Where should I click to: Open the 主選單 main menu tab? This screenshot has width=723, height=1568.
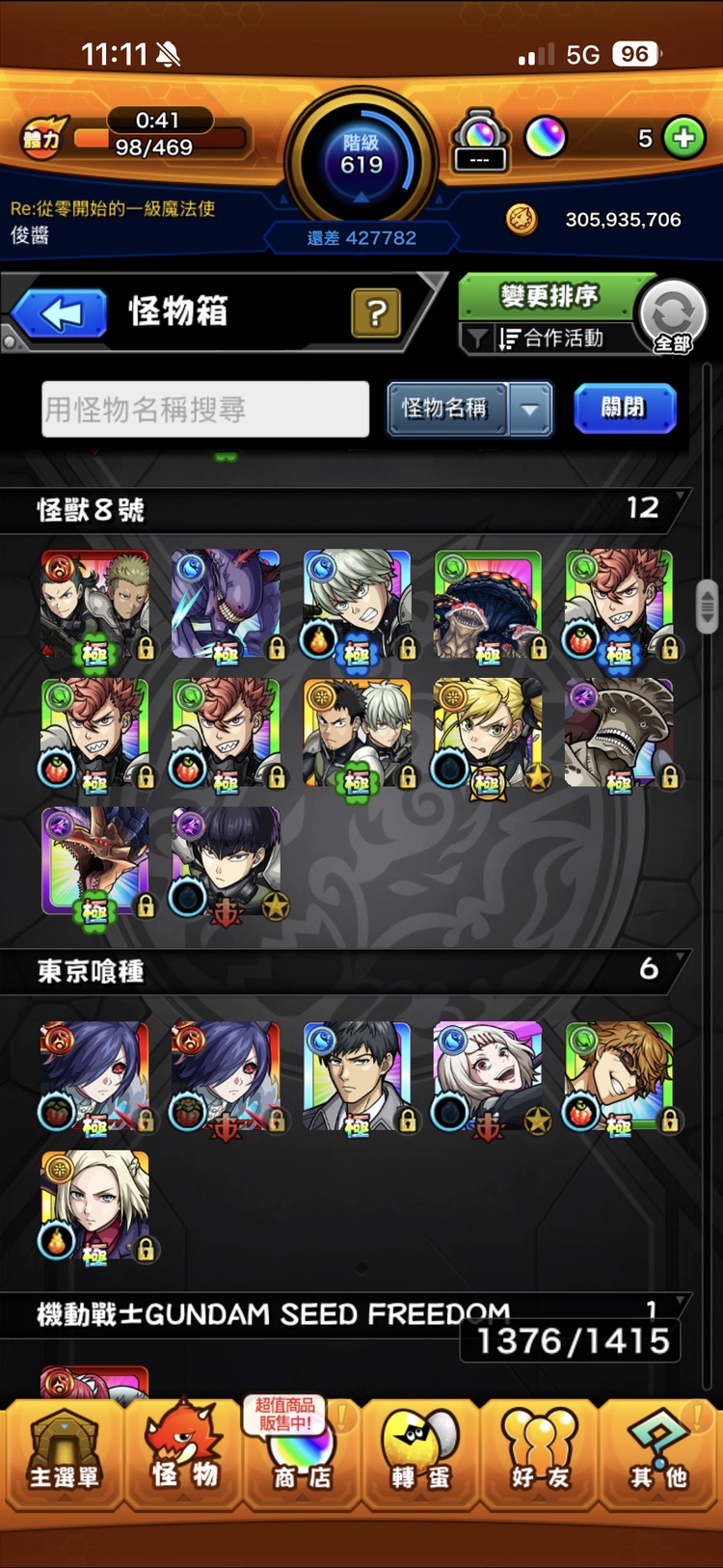click(64, 1456)
